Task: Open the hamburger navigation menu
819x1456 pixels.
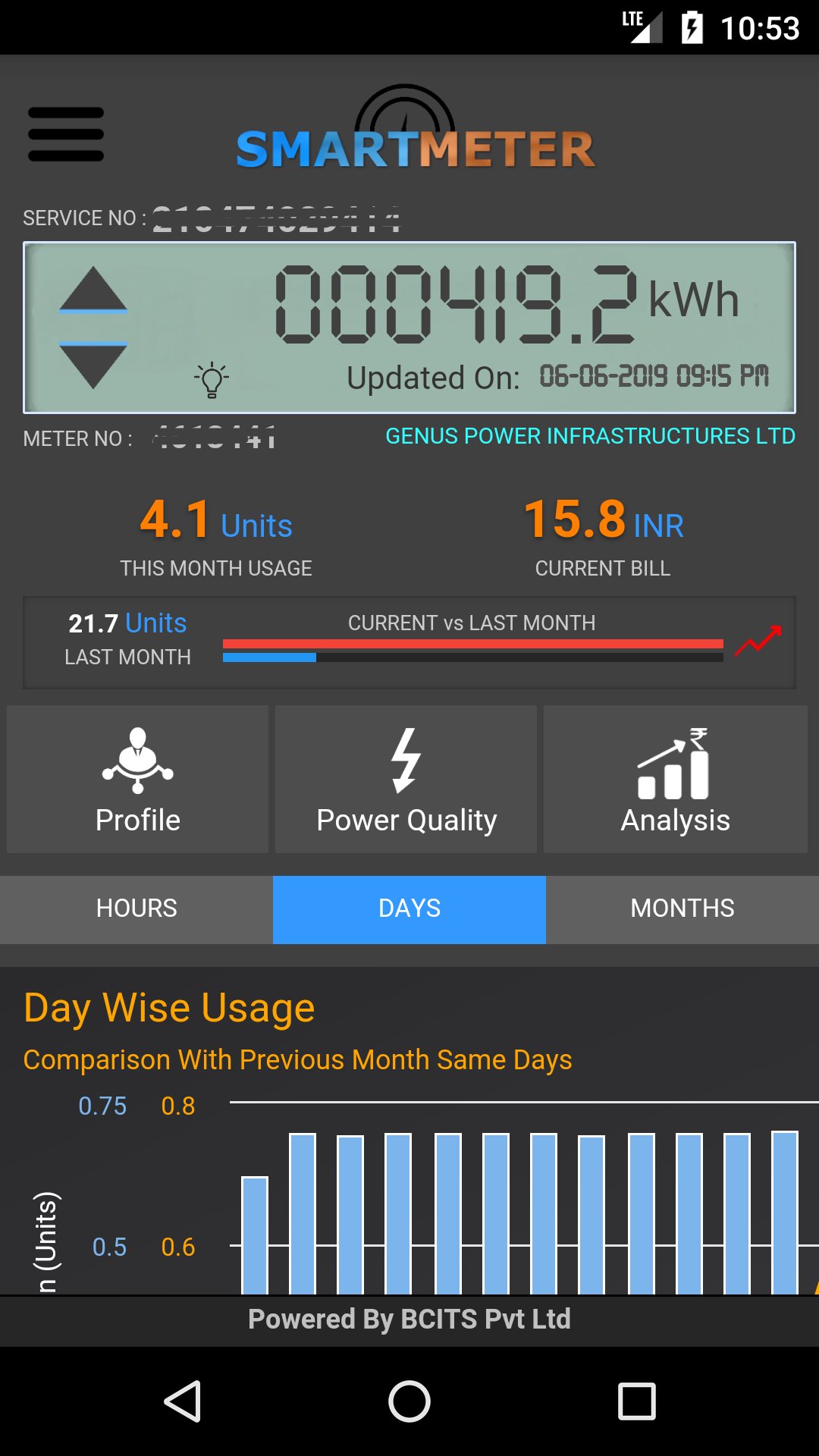Action: [x=65, y=133]
